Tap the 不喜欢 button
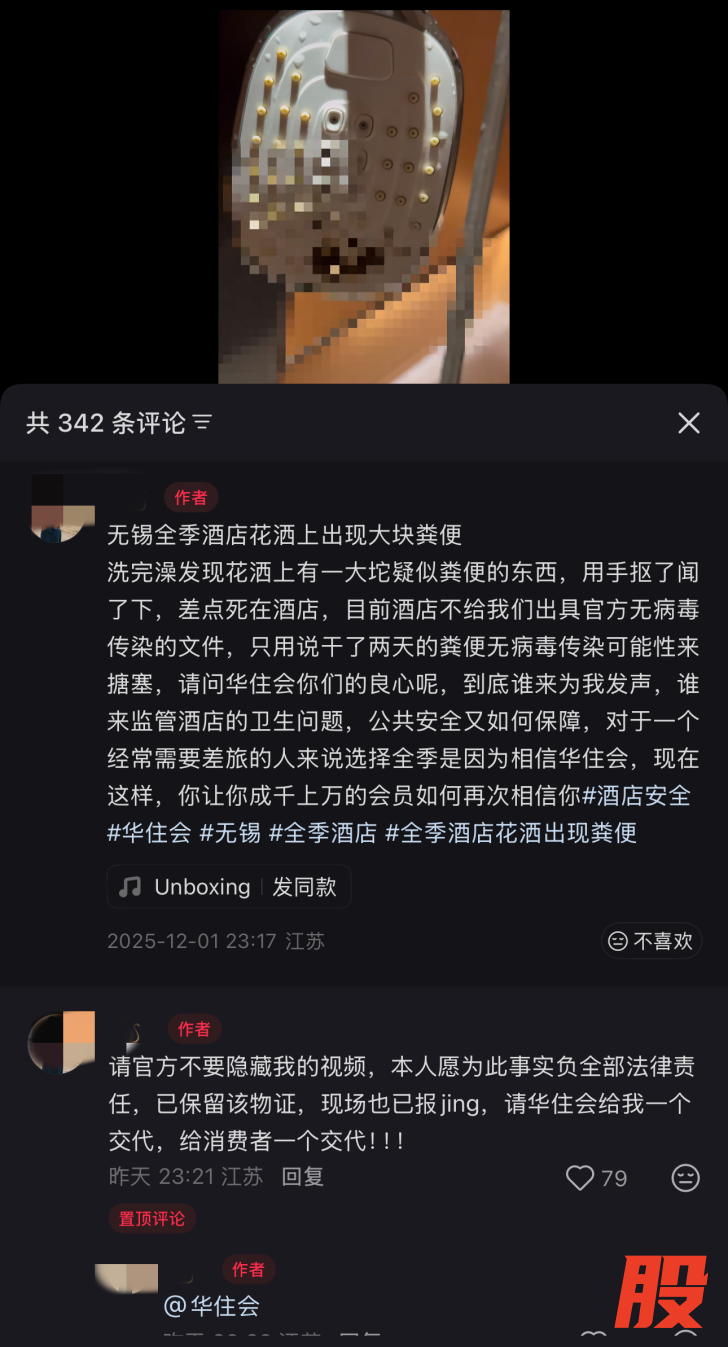The height and width of the screenshot is (1347, 728). point(652,941)
